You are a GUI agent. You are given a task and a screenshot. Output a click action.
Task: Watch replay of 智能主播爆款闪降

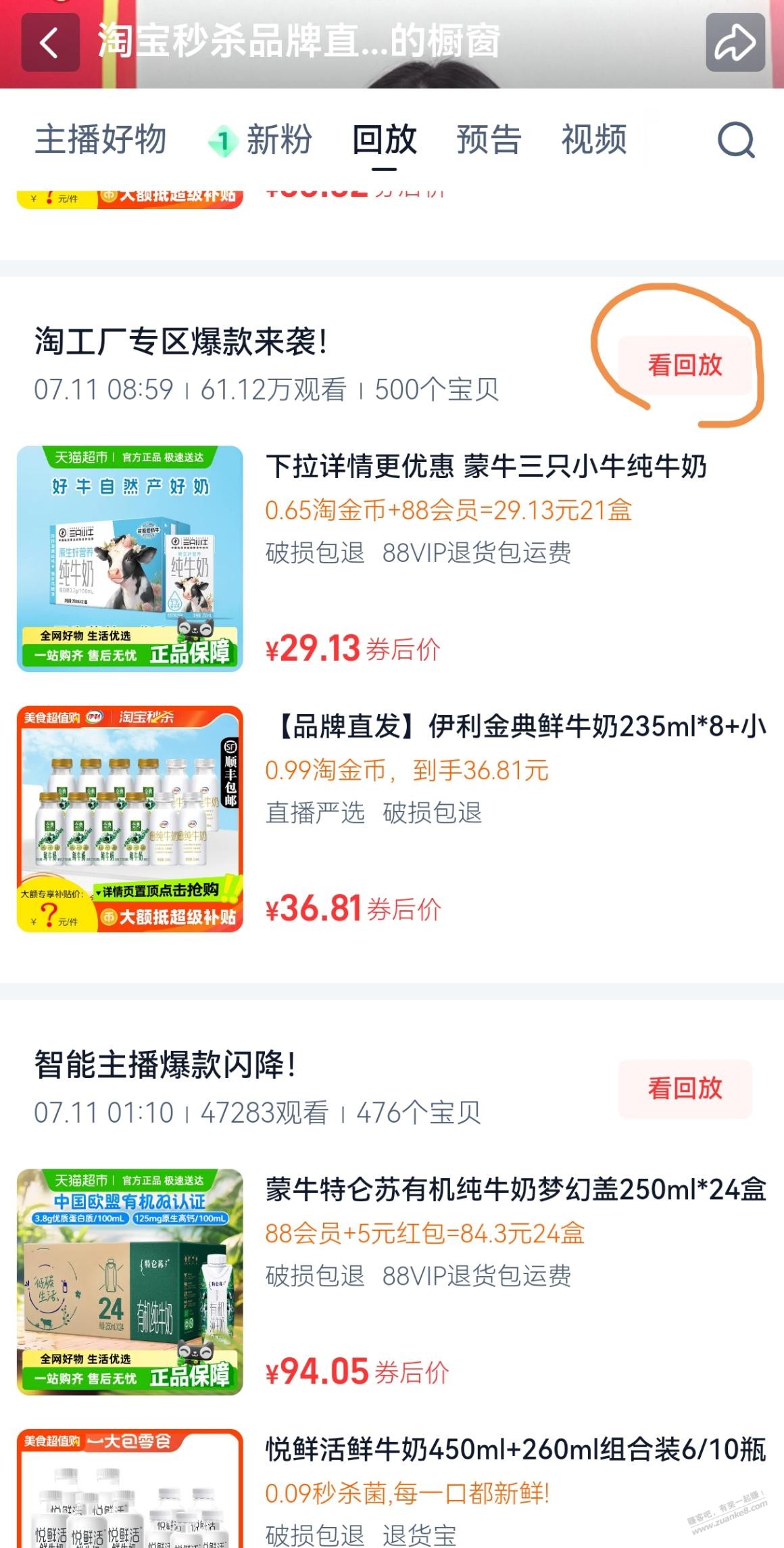[685, 1088]
